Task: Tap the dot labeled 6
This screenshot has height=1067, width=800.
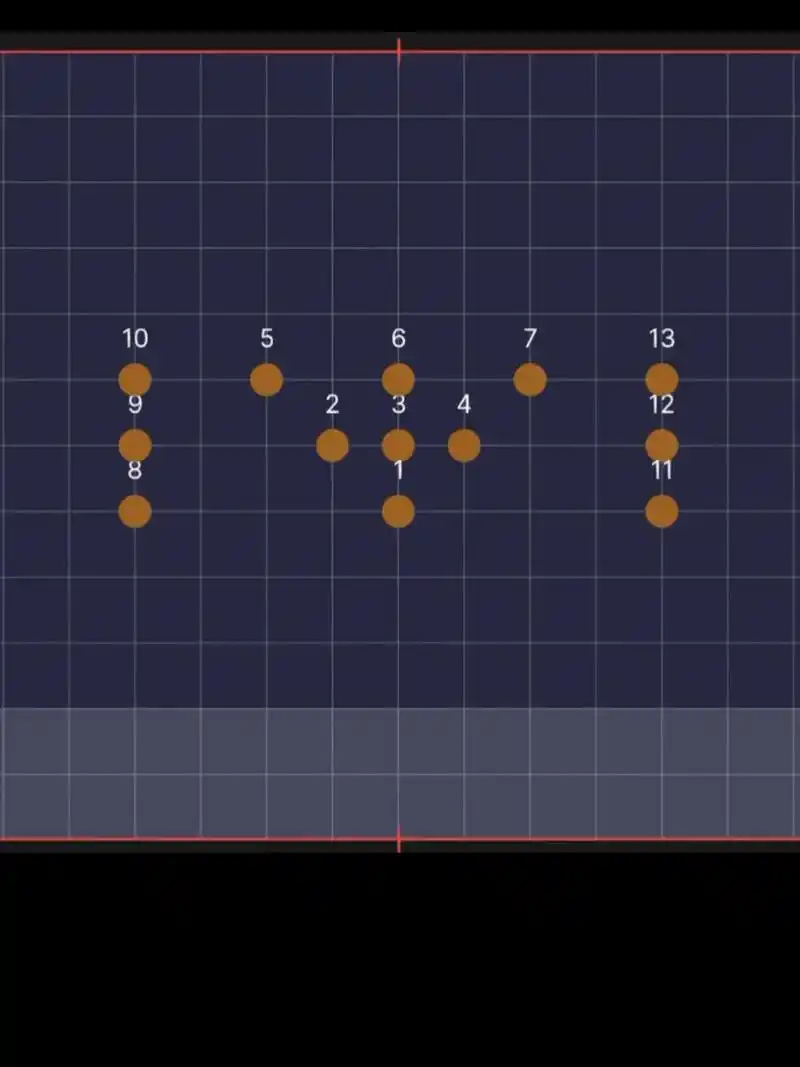Action: click(398, 380)
